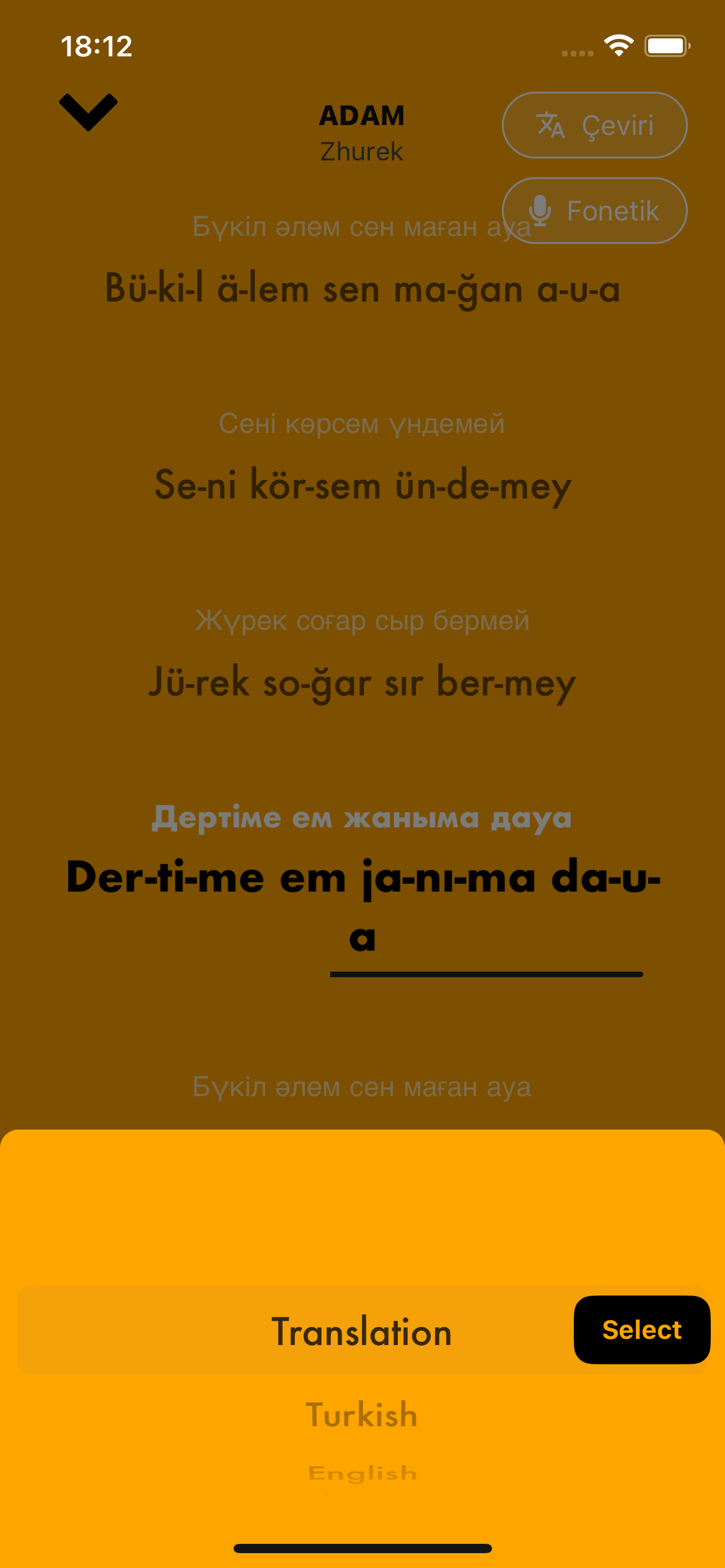Confirm the choice with the Select button
725x1568 pixels.
pos(641,1330)
